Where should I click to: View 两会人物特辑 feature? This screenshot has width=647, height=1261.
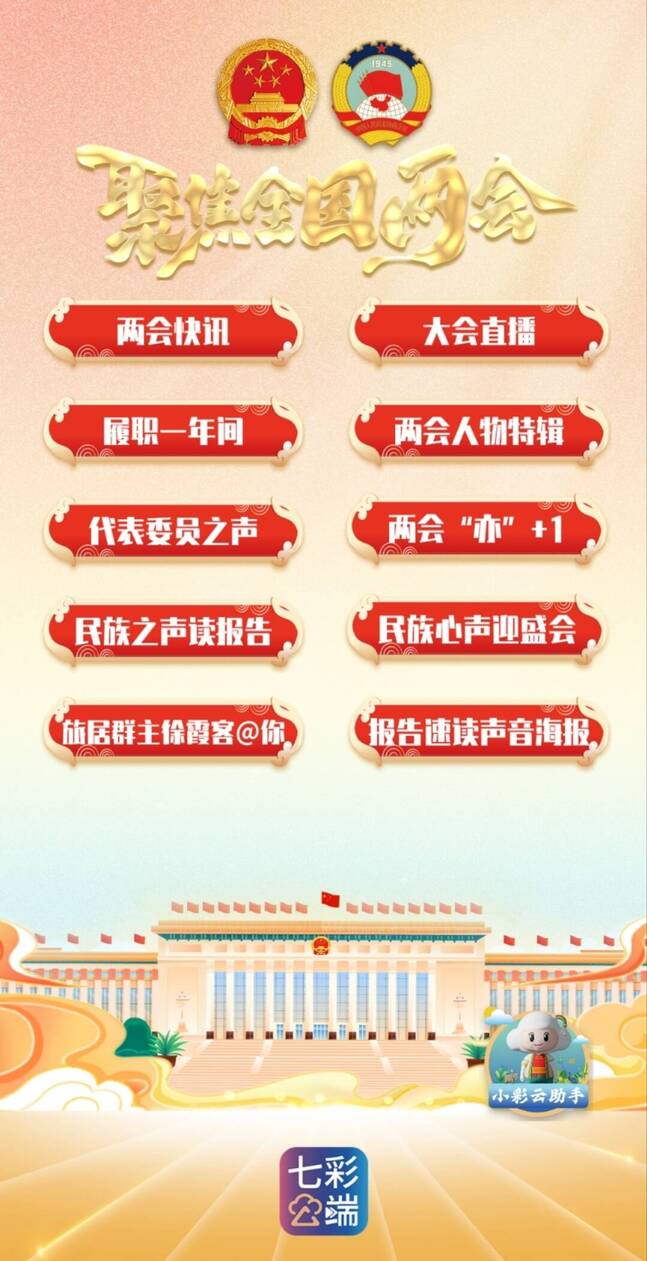coord(478,432)
